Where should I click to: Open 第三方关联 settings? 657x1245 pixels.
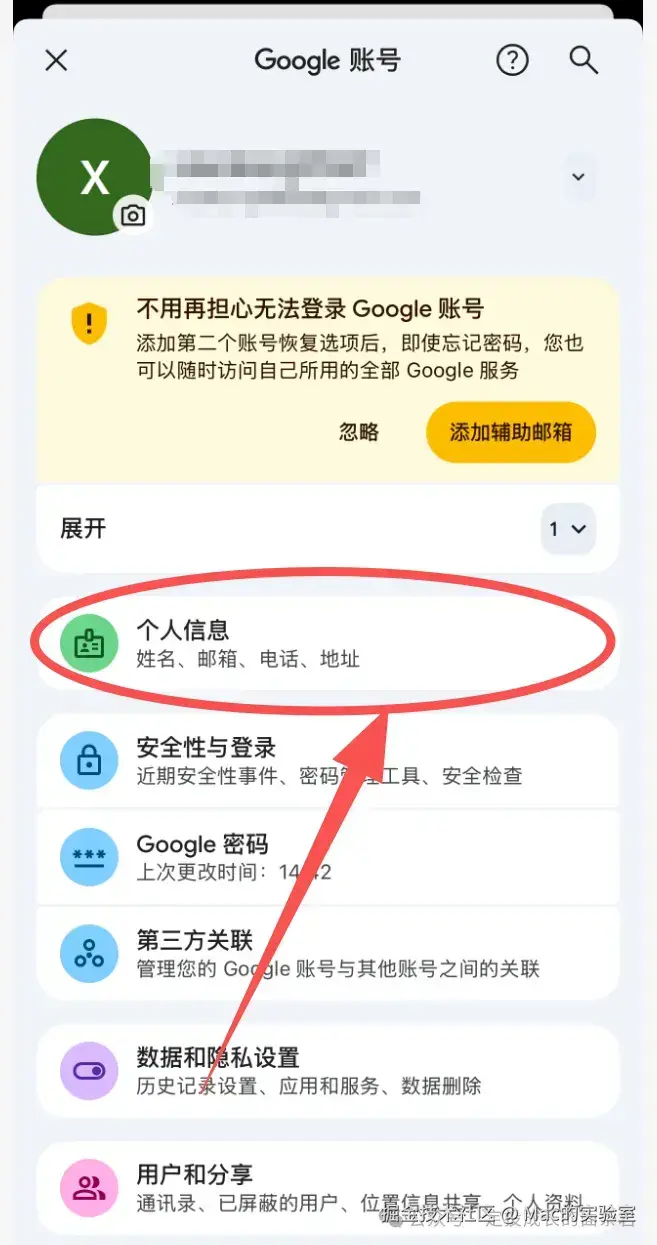pyautogui.click(x=327, y=954)
